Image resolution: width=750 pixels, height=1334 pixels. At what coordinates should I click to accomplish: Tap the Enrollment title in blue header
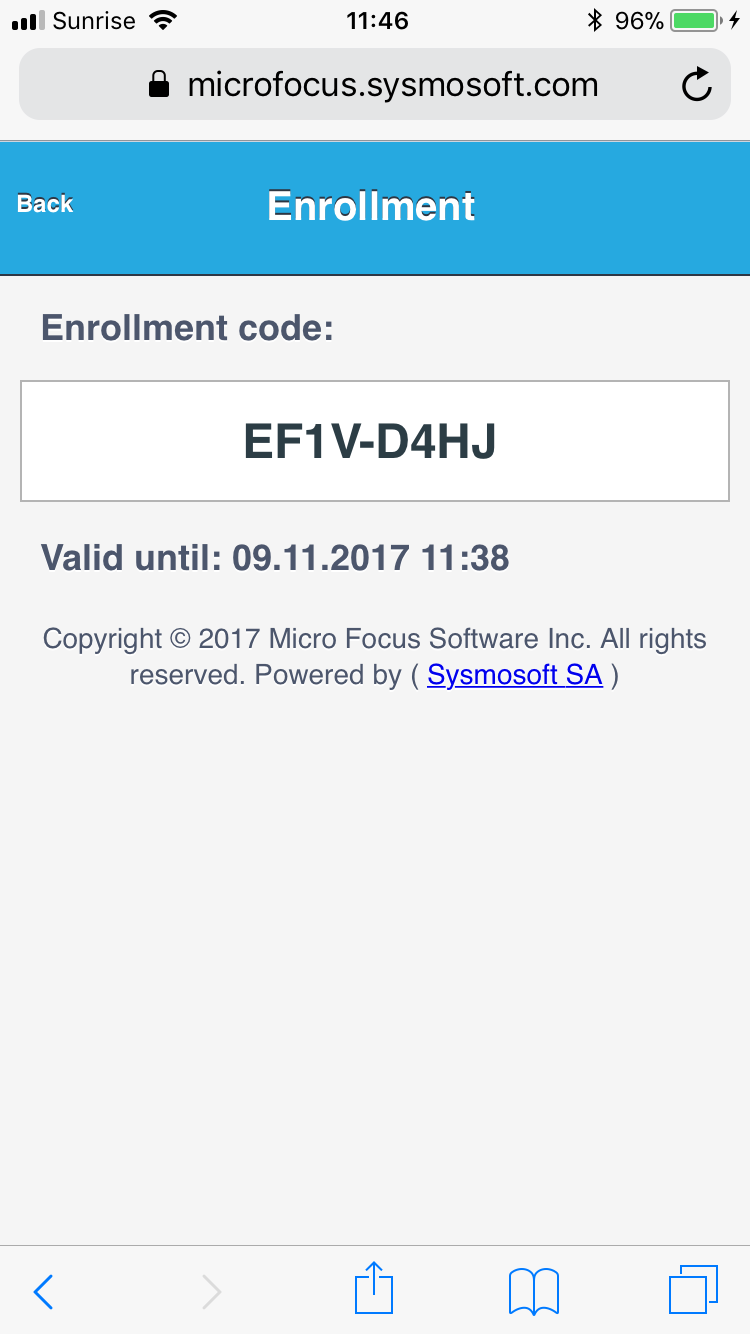click(371, 206)
